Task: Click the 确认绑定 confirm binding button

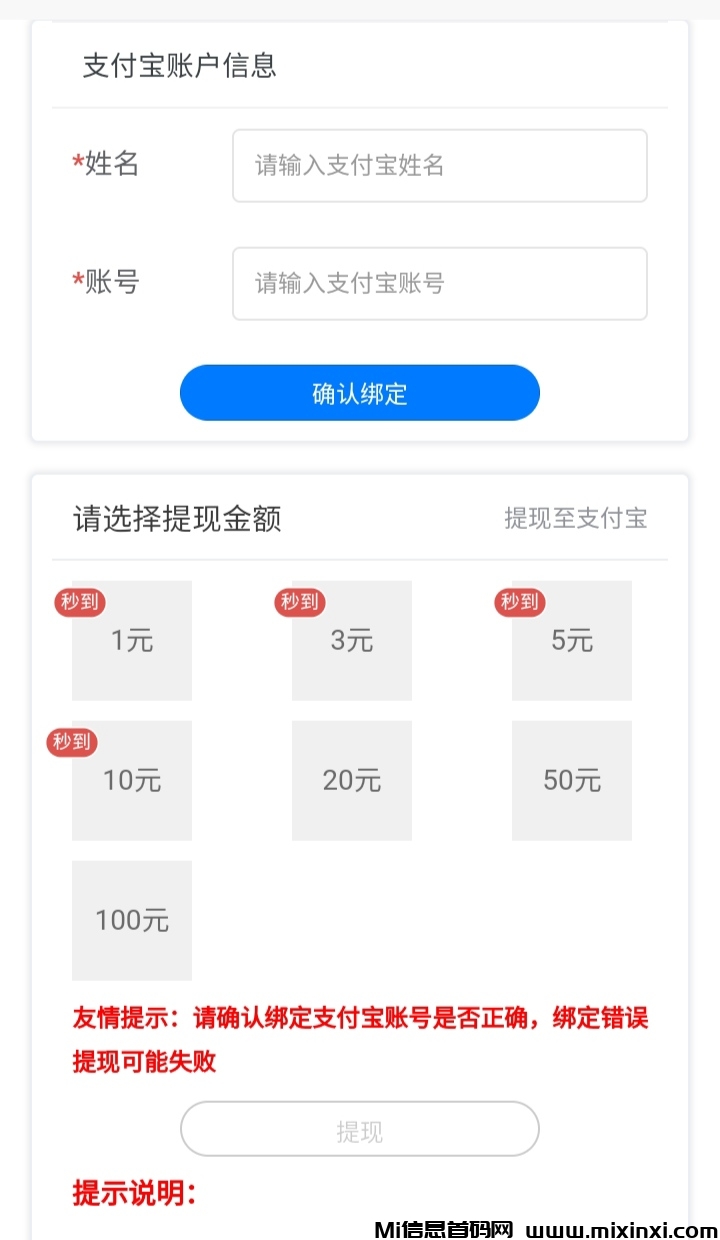Action: coord(359,393)
